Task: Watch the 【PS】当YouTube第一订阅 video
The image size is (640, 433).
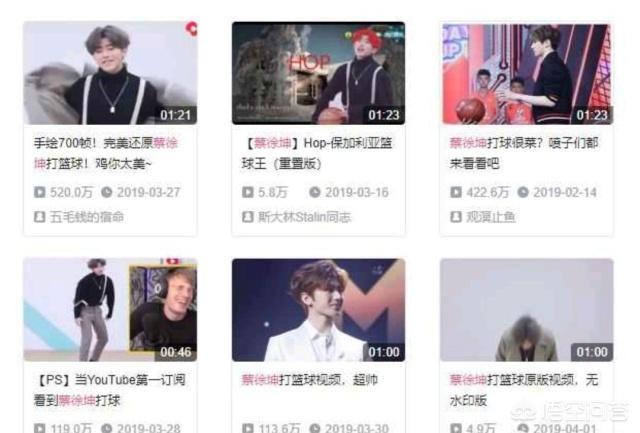Action: point(110,310)
